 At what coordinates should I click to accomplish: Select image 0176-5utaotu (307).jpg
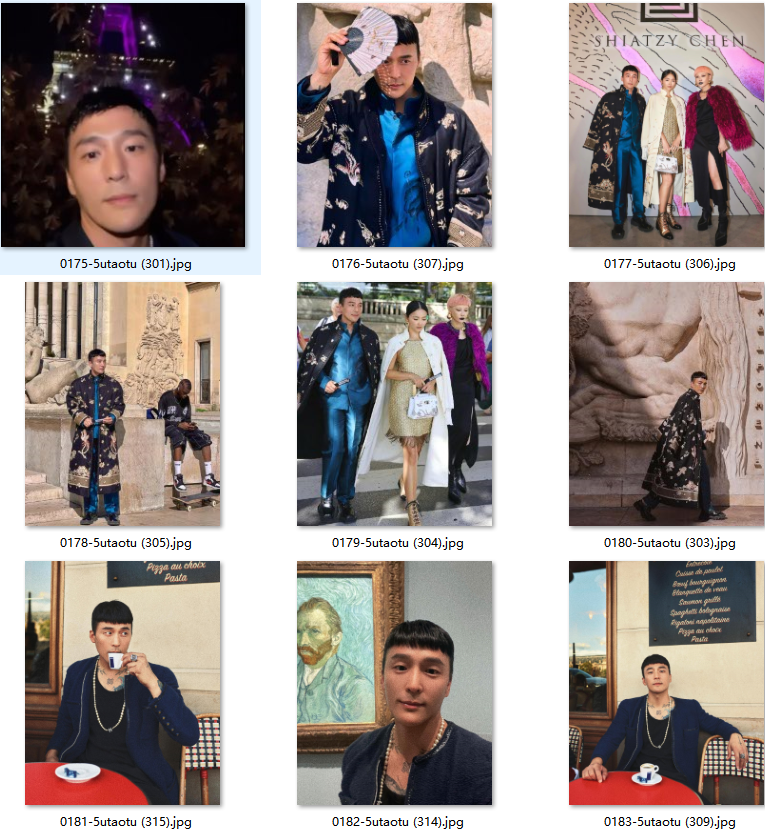394,125
